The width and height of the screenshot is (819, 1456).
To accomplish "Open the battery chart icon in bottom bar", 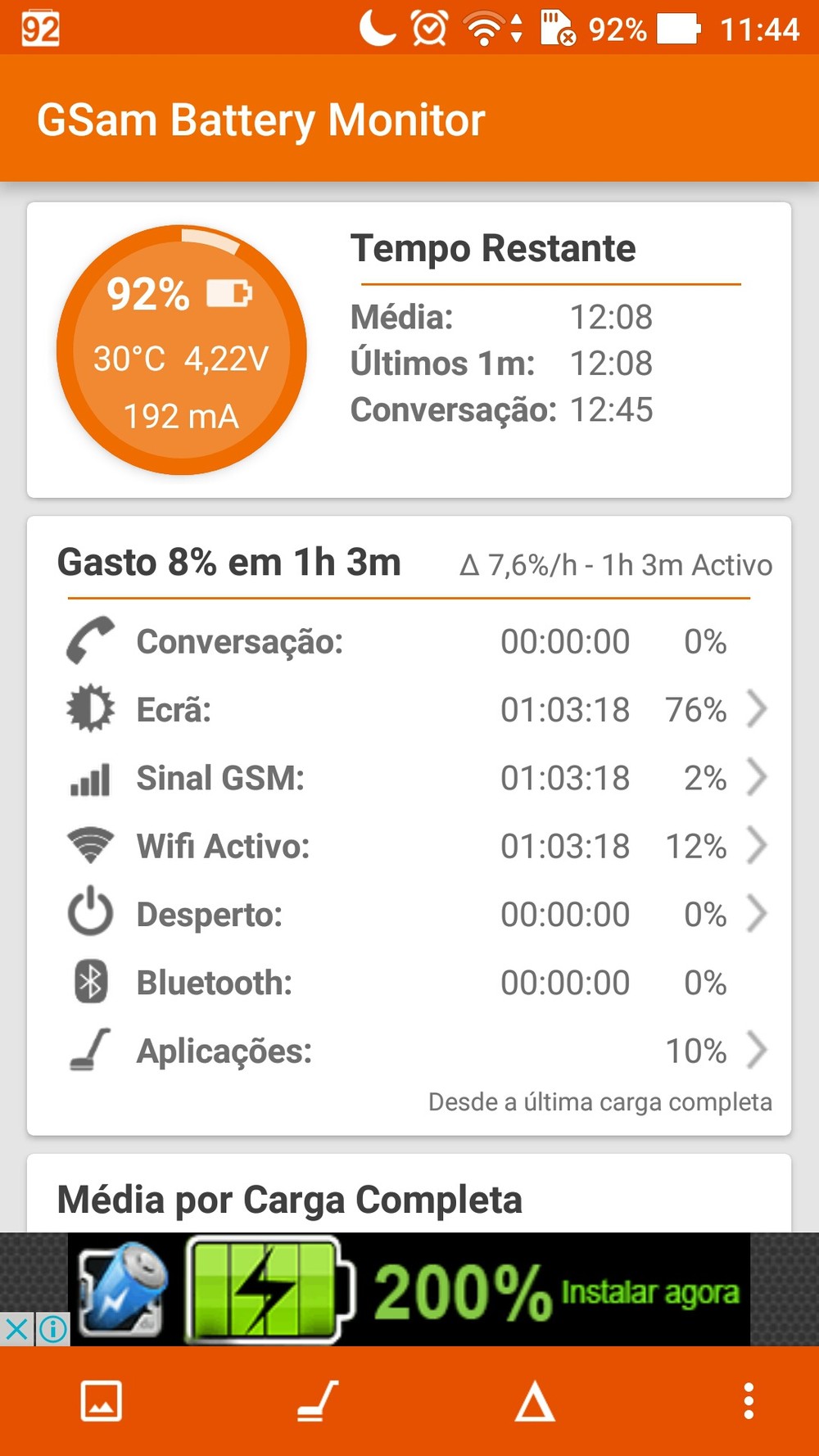I will pos(102,1400).
